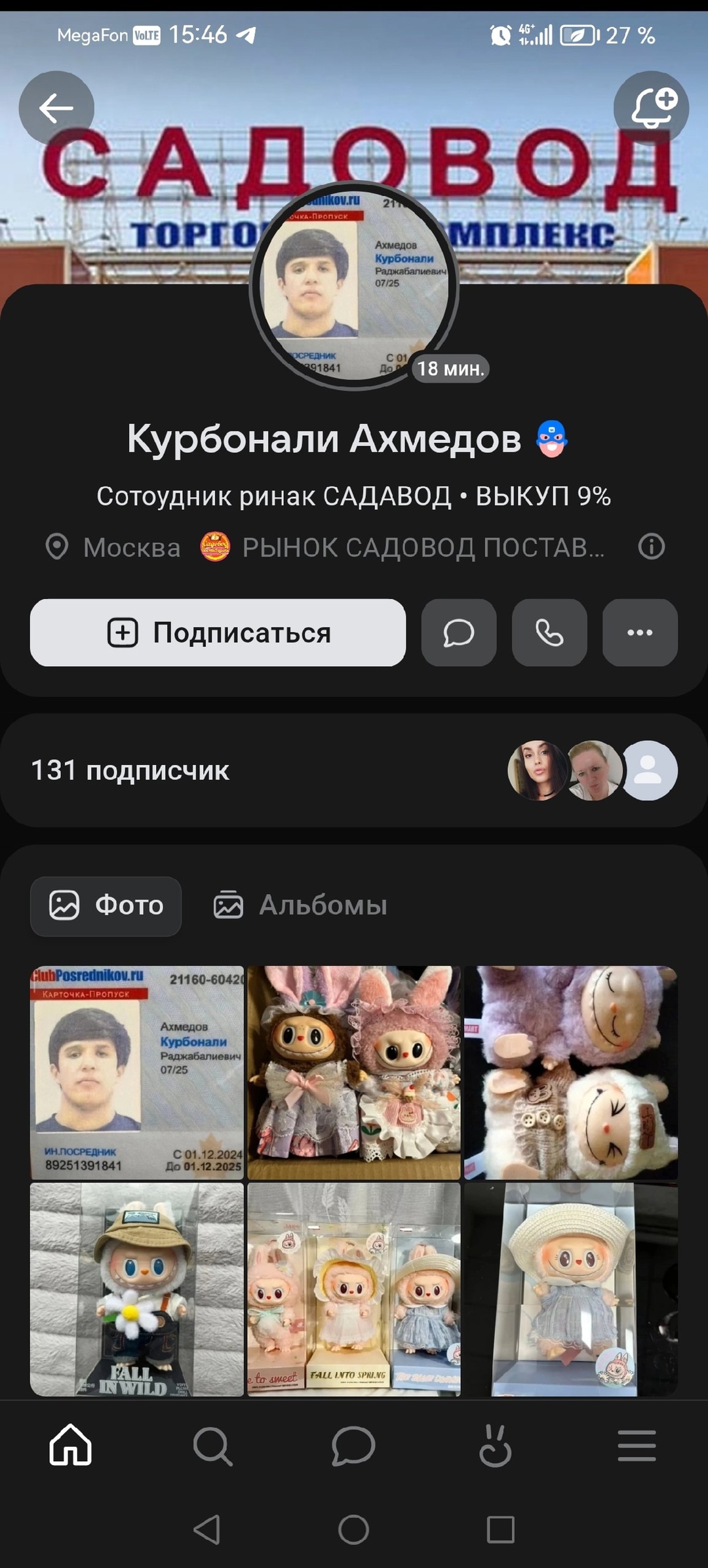Tap the system back triangle button

(x=207, y=1530)
